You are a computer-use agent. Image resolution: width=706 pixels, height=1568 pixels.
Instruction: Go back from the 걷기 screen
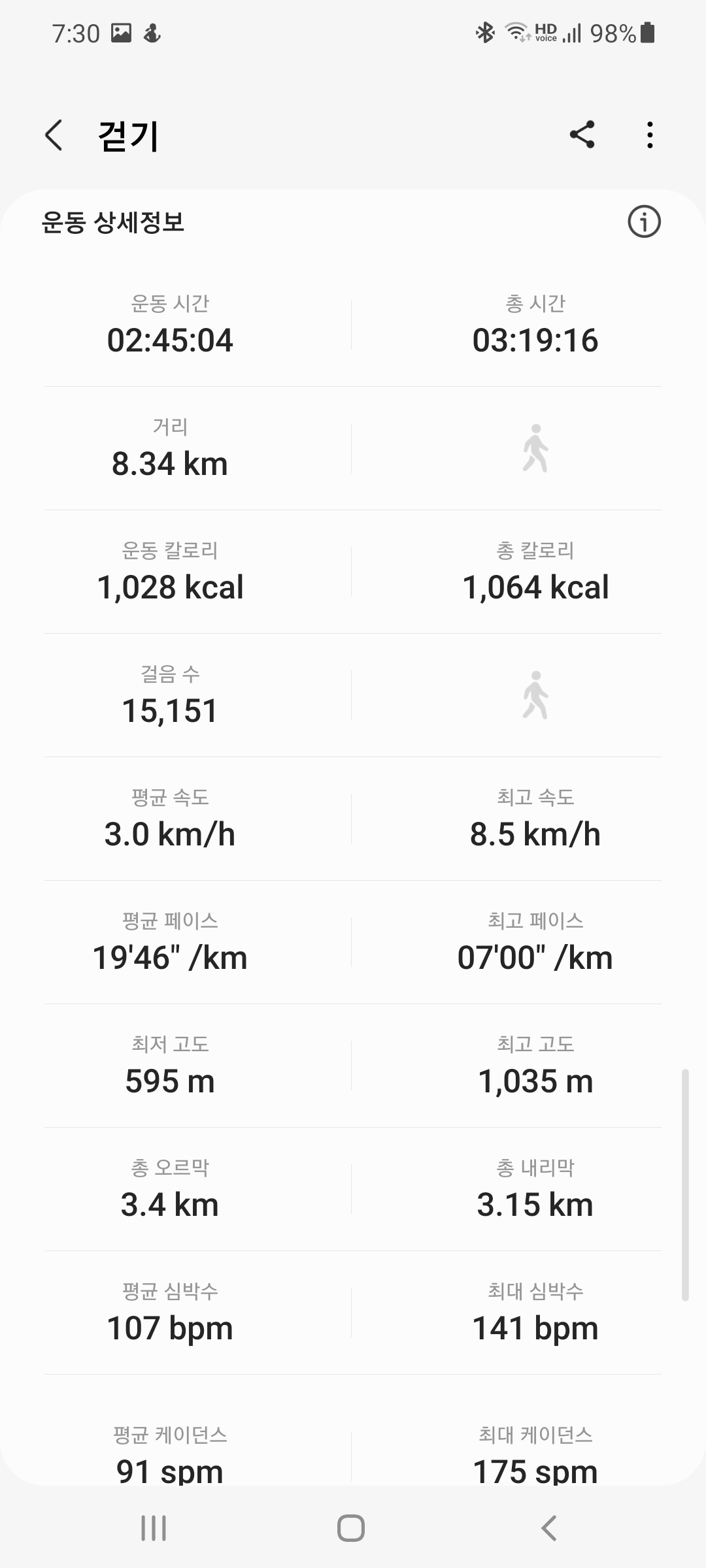pos(54,135)
